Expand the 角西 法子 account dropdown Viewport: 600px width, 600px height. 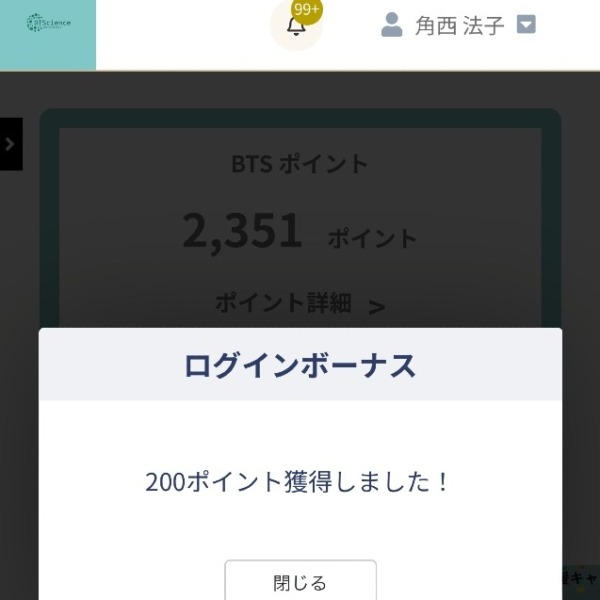coord(526,25)
